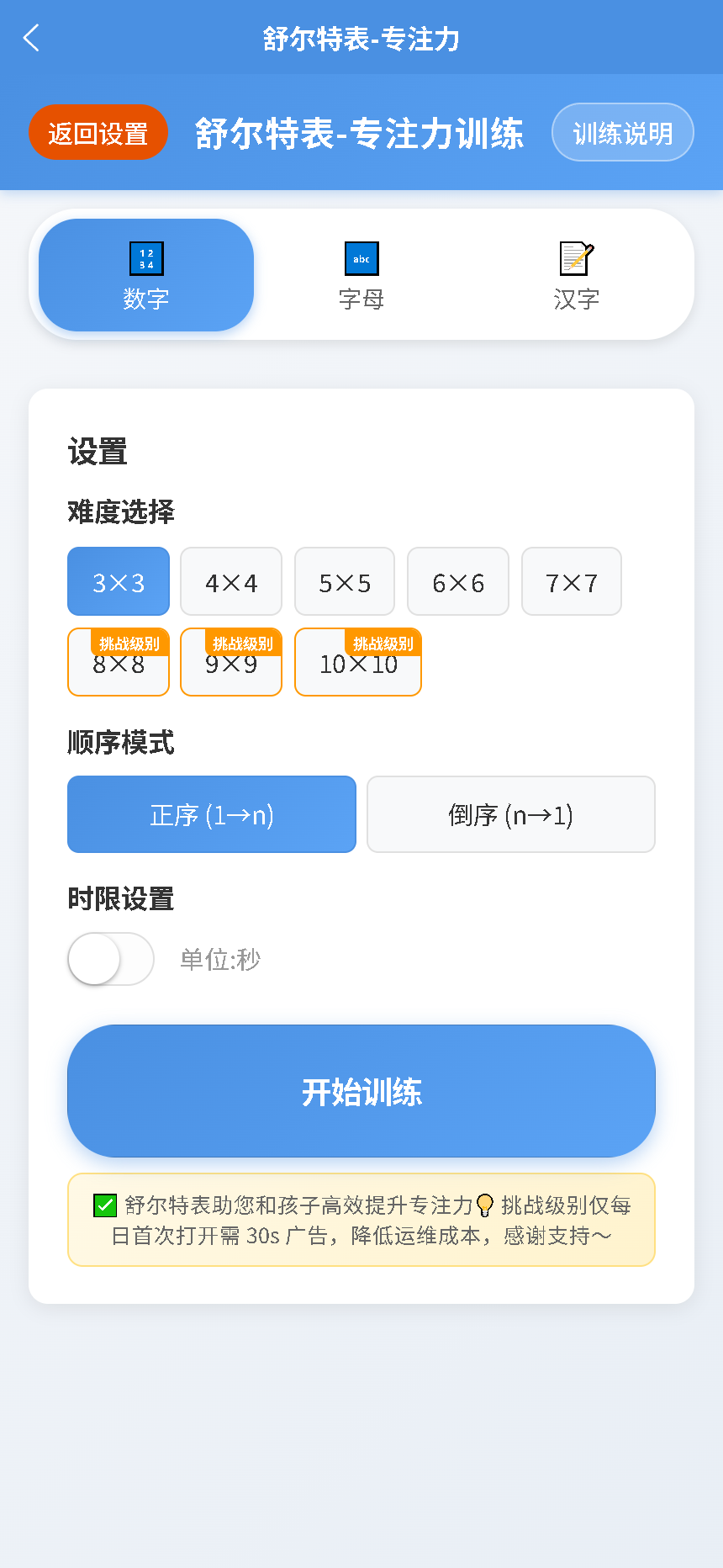Click the 字母 letter mode icon
The width and height of the screenshot is (723, 1568).
(x=361, y=258)
